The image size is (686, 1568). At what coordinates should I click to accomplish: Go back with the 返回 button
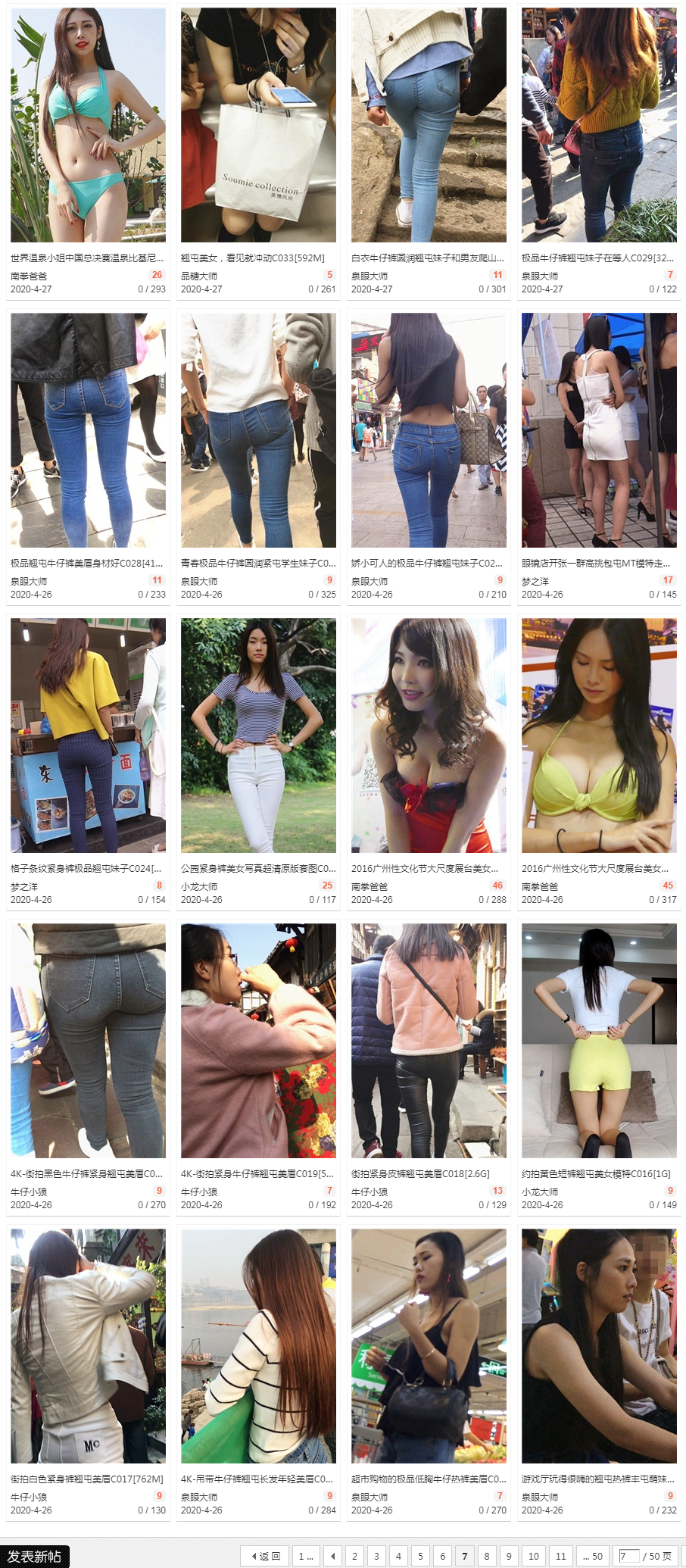(264, 1556)
